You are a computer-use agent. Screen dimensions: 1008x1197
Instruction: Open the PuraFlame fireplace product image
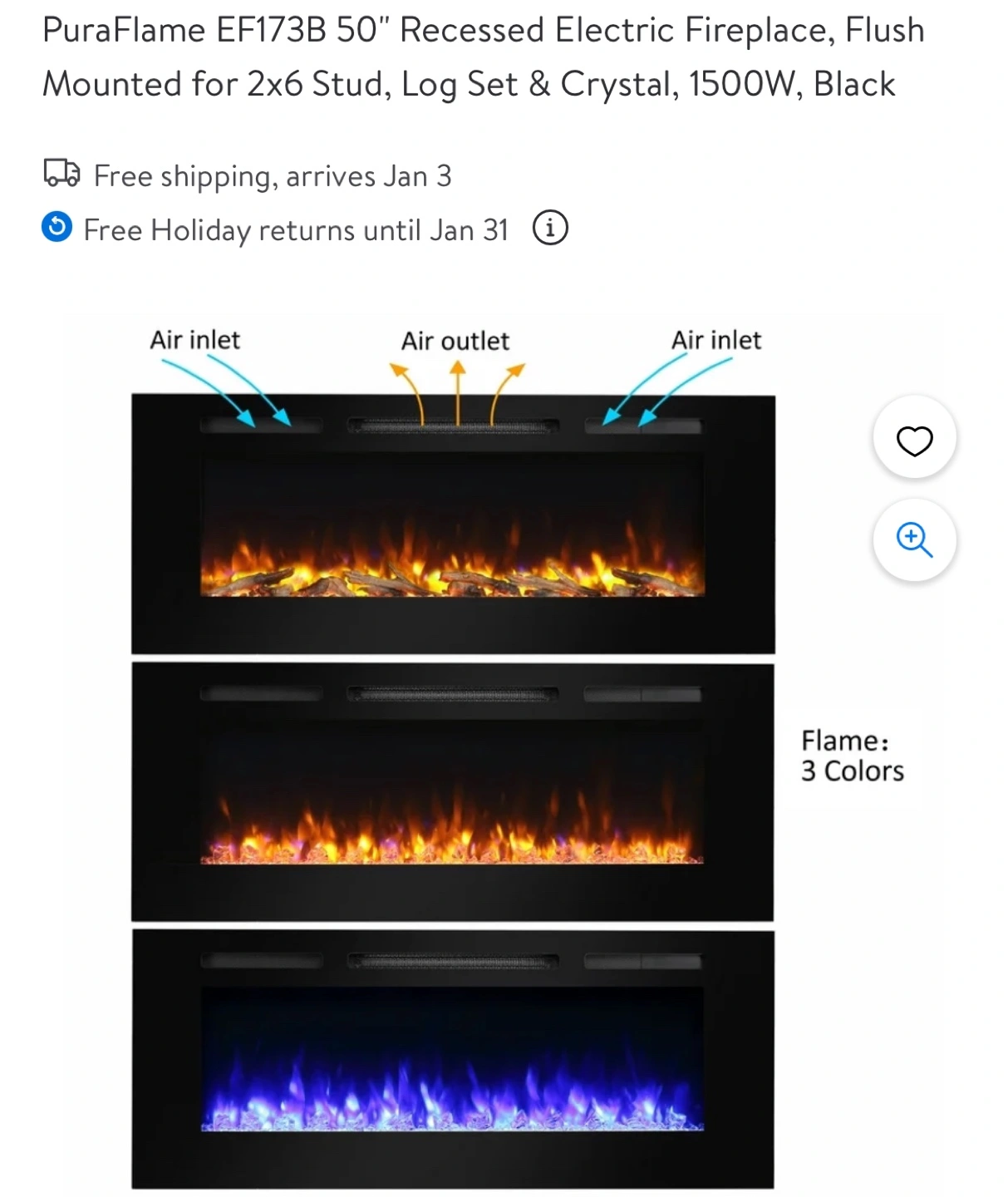pos(453,748)
